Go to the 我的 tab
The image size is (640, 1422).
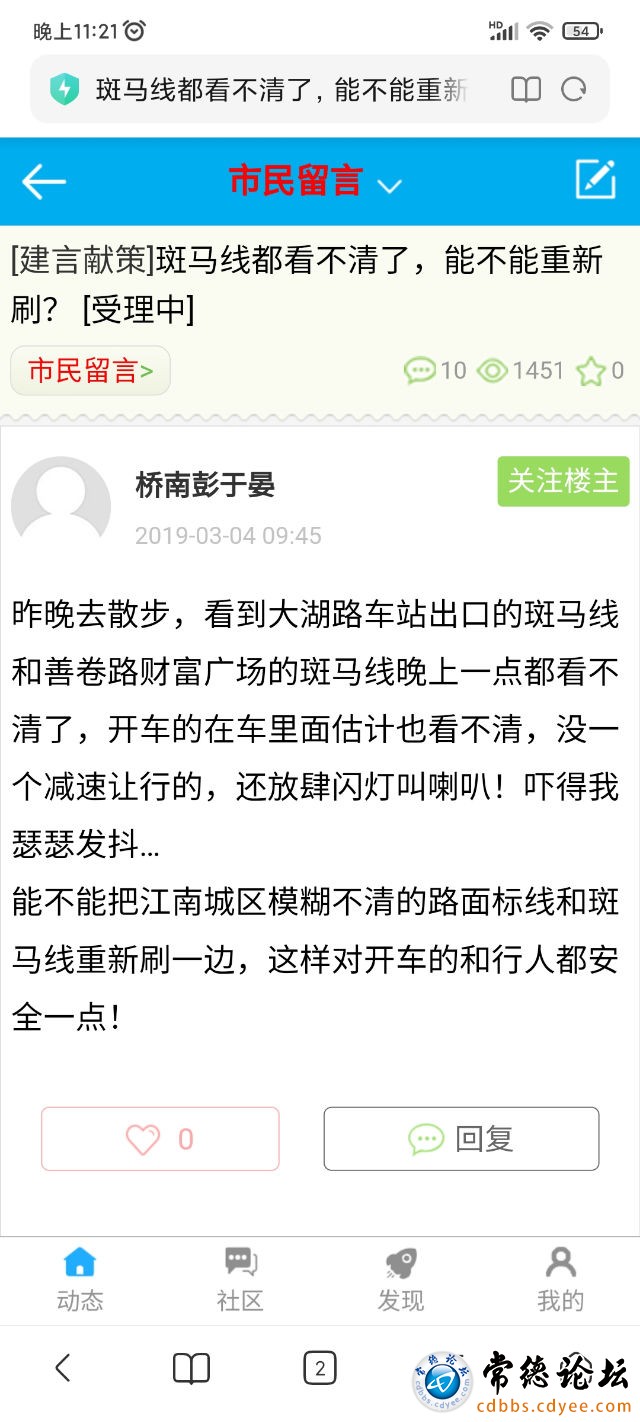point(560,1280)
